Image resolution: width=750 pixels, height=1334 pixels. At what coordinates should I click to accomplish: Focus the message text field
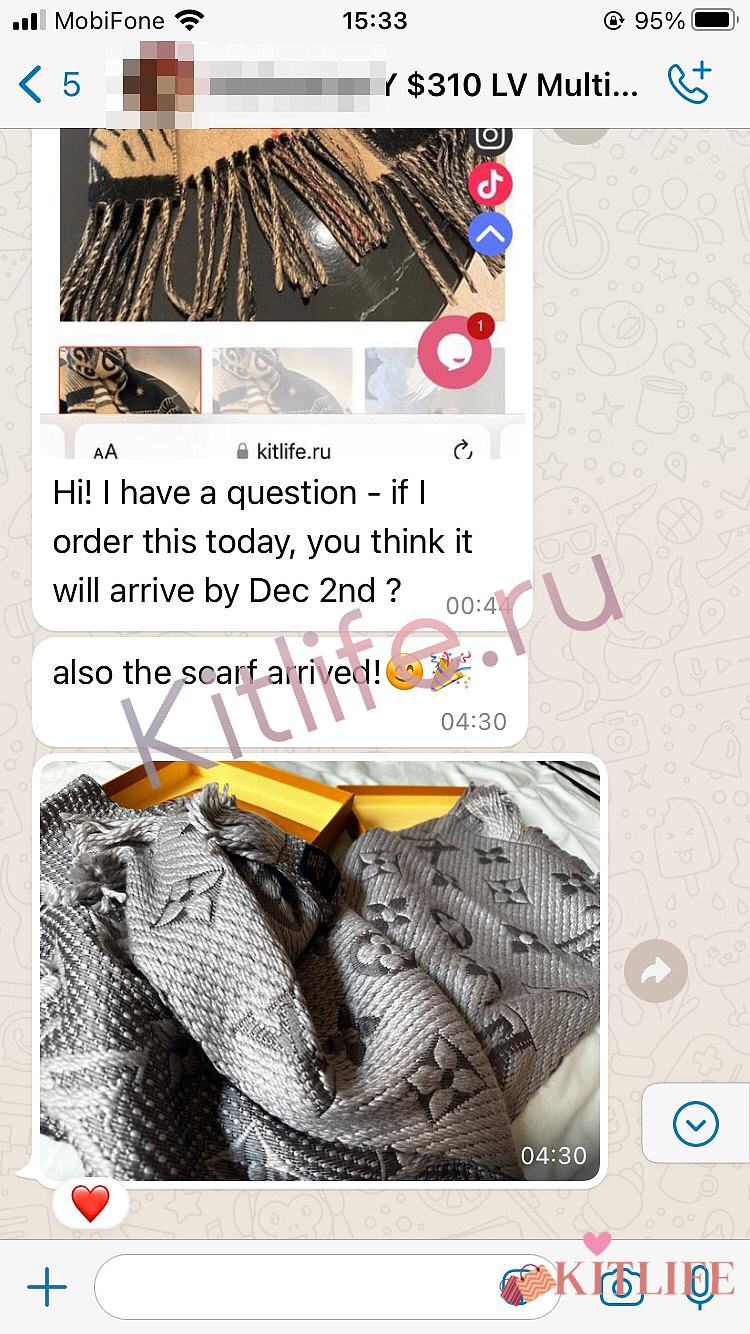pos(300,1288)
